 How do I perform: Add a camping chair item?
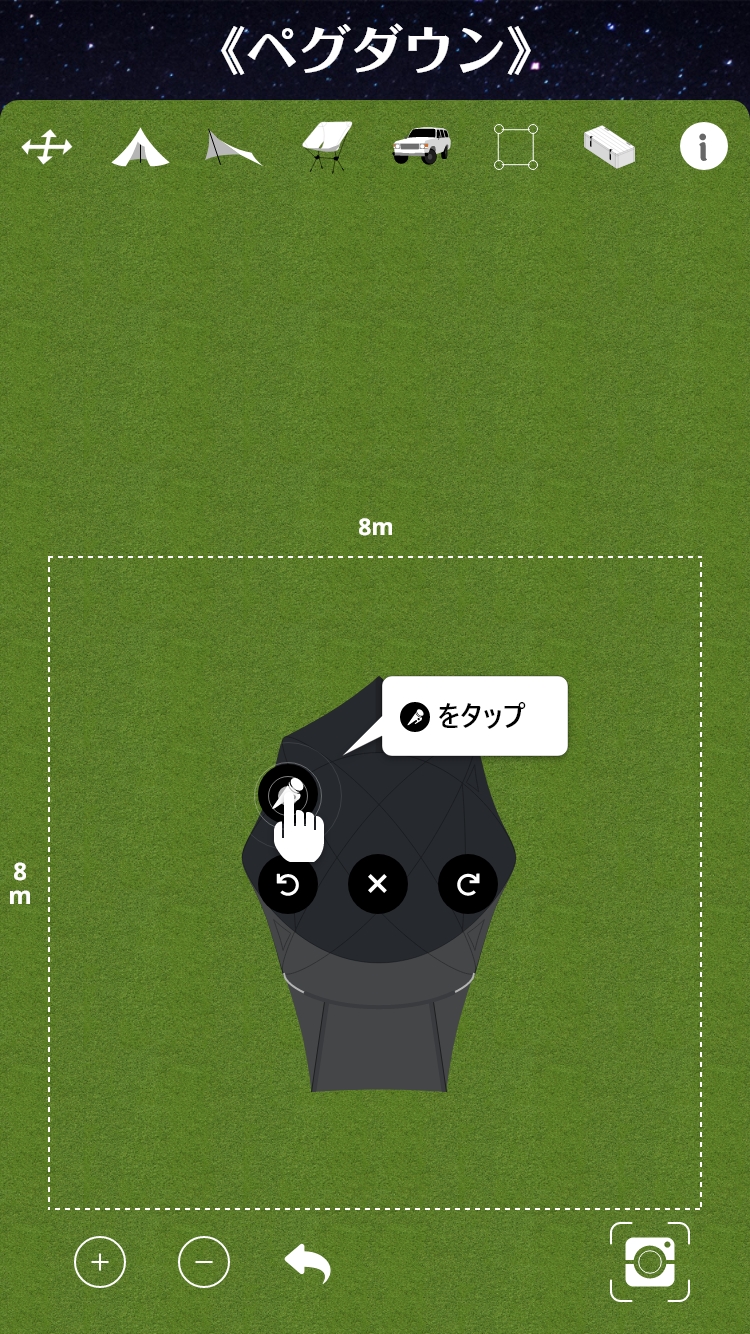[327, 147]
